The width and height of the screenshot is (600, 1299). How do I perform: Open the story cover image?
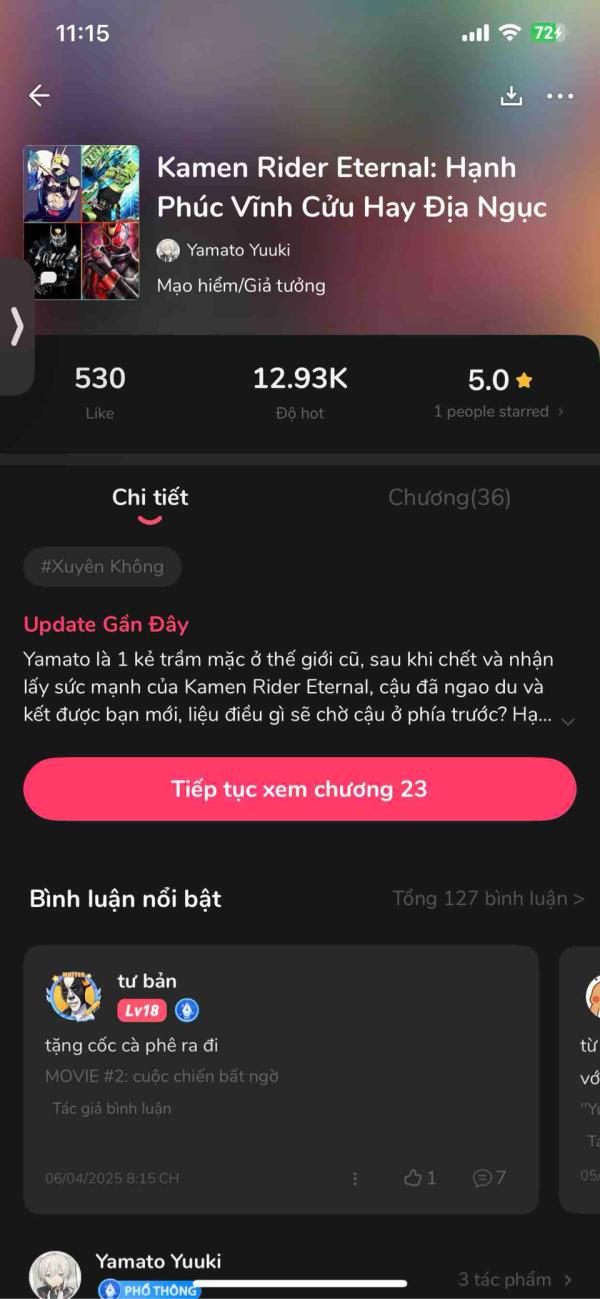pyautogui.click(x=82, y=222)
